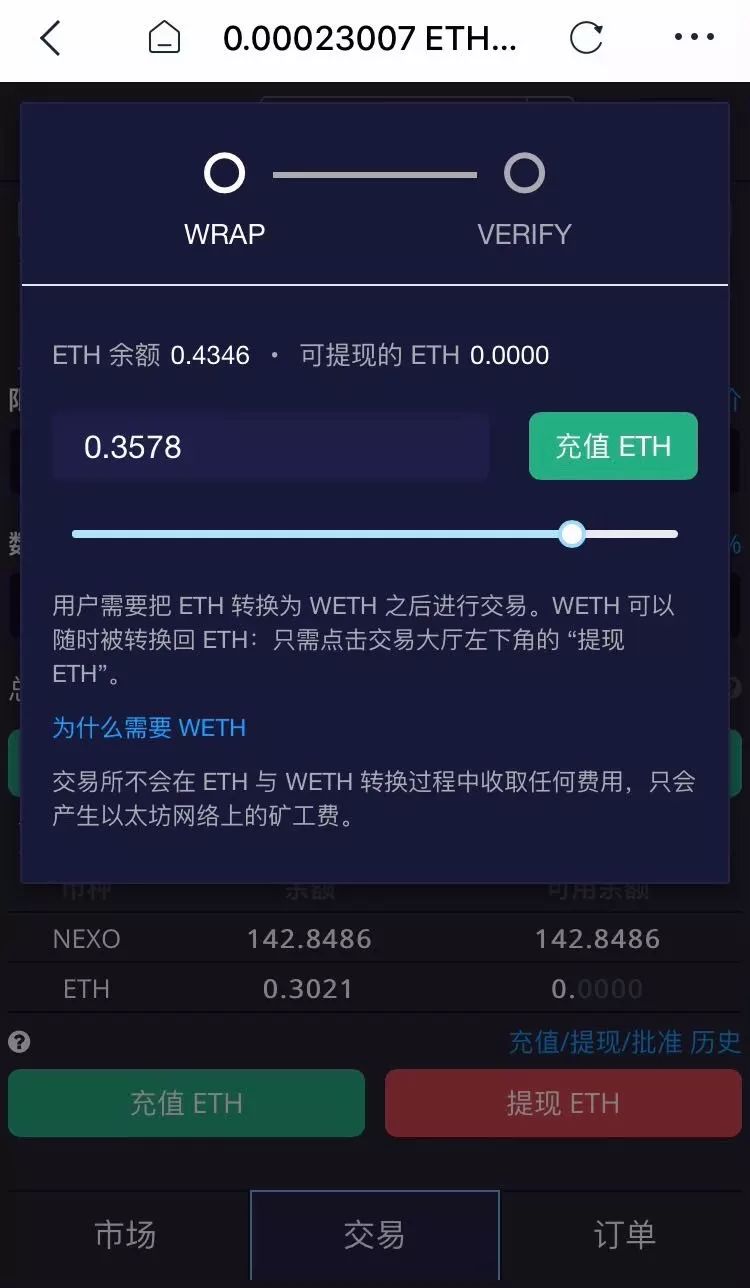This screenshot has height=1288, width=750.
Task: Switch to the 订单 tab
Action: (624, 1235)
